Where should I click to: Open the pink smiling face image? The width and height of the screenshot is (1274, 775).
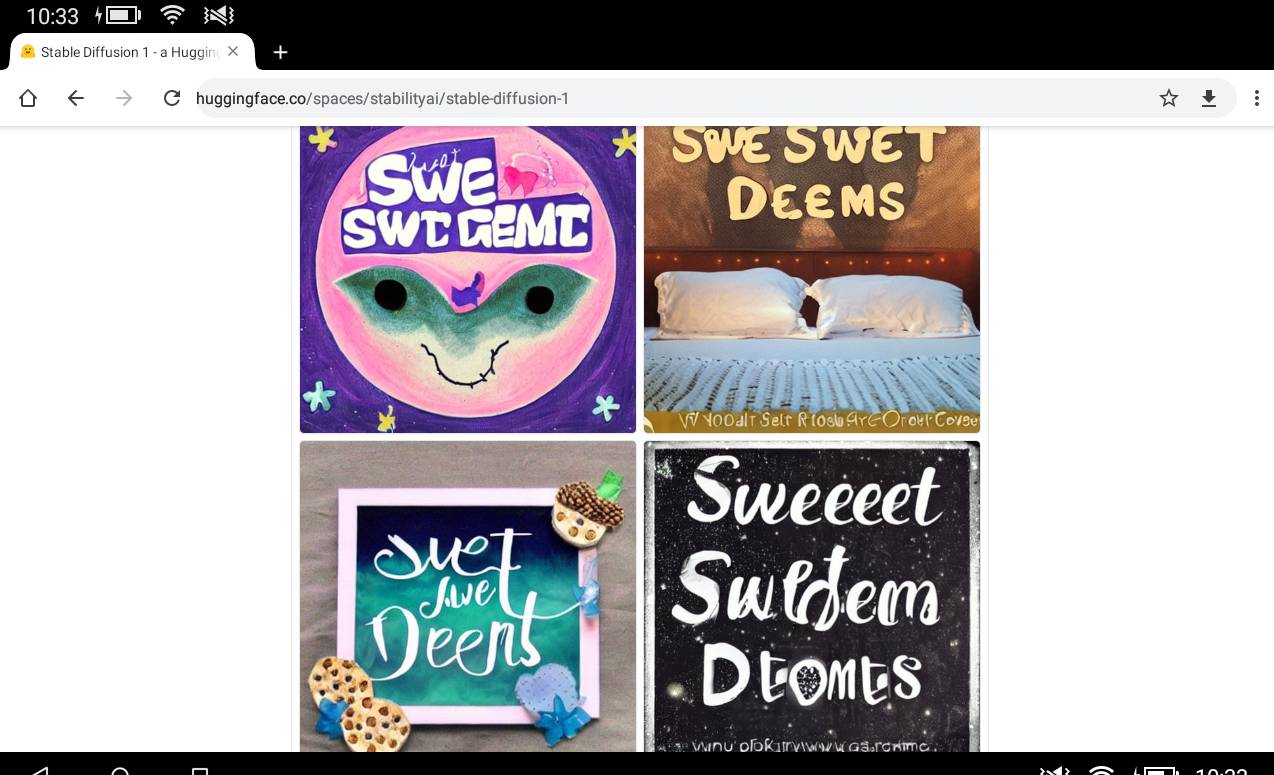(x=468, y=280)
